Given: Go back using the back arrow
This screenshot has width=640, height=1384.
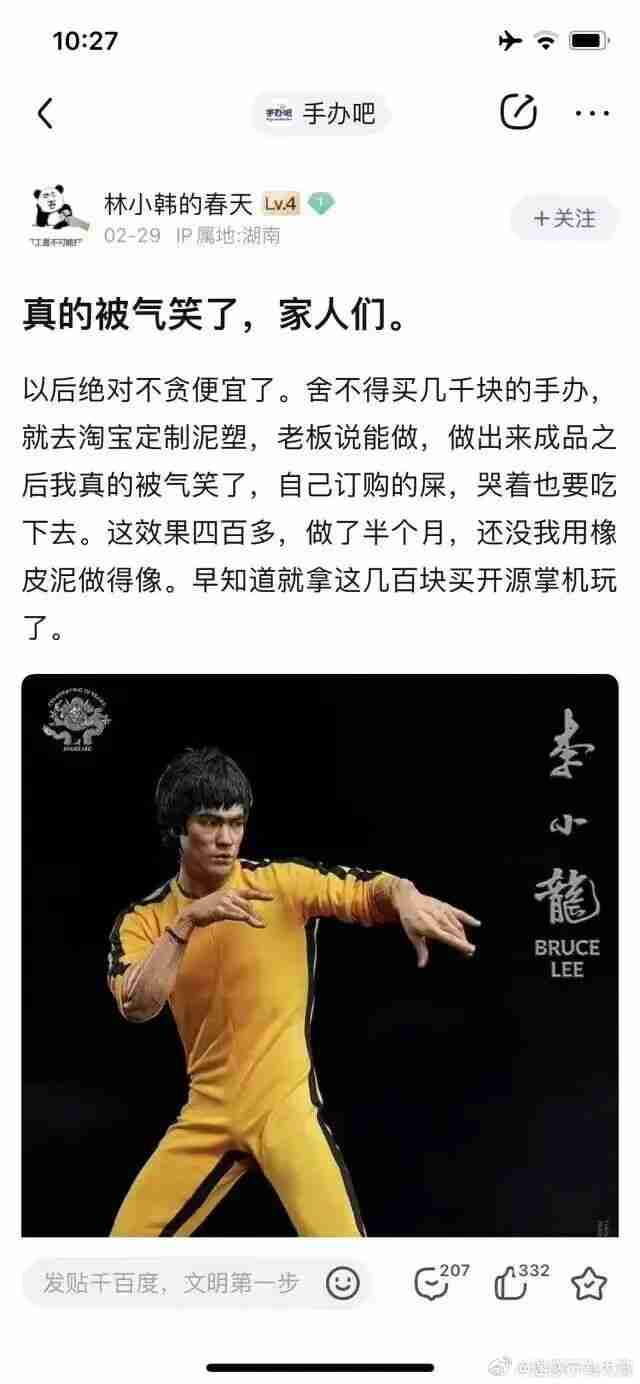Looking at the screenshot, I should coord(45,113).
